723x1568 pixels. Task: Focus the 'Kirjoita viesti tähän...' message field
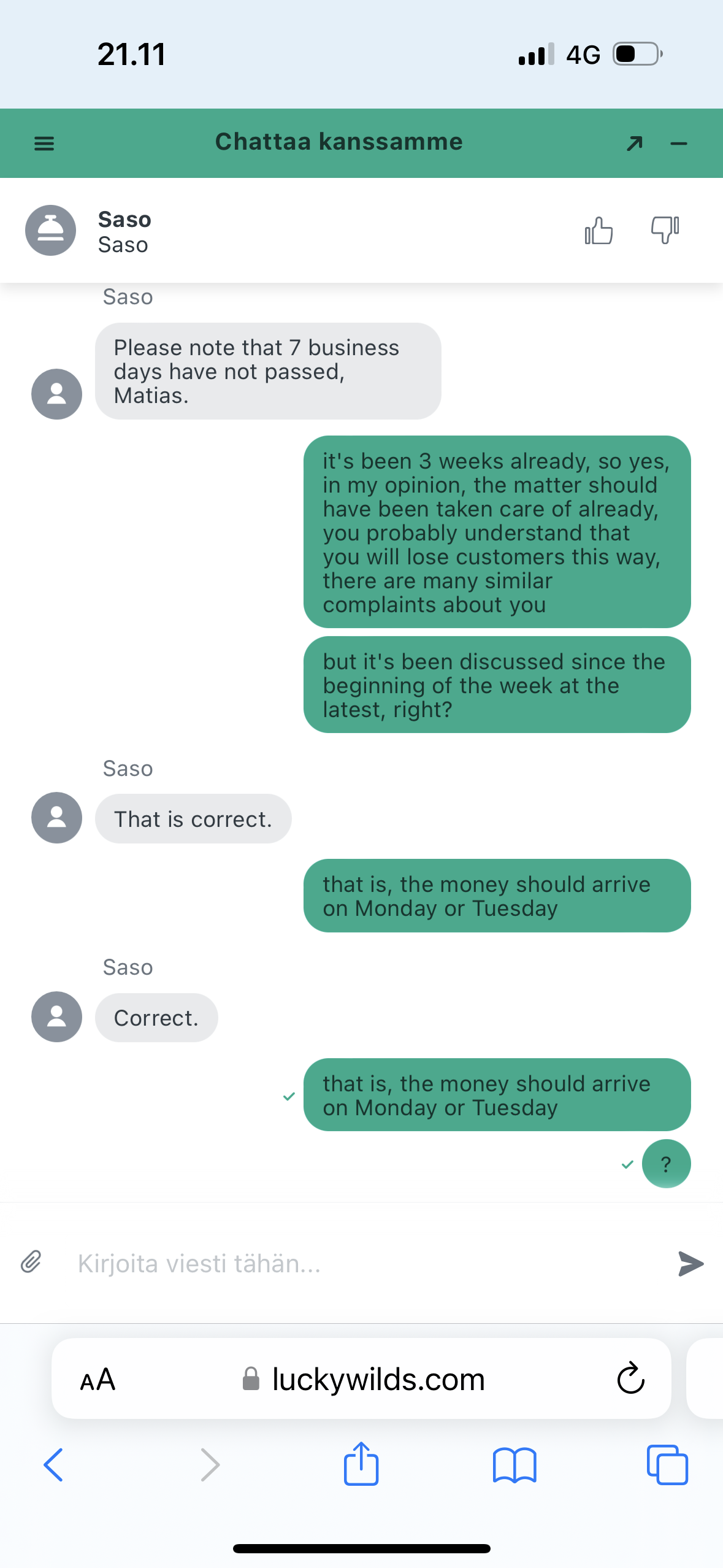362,1264
